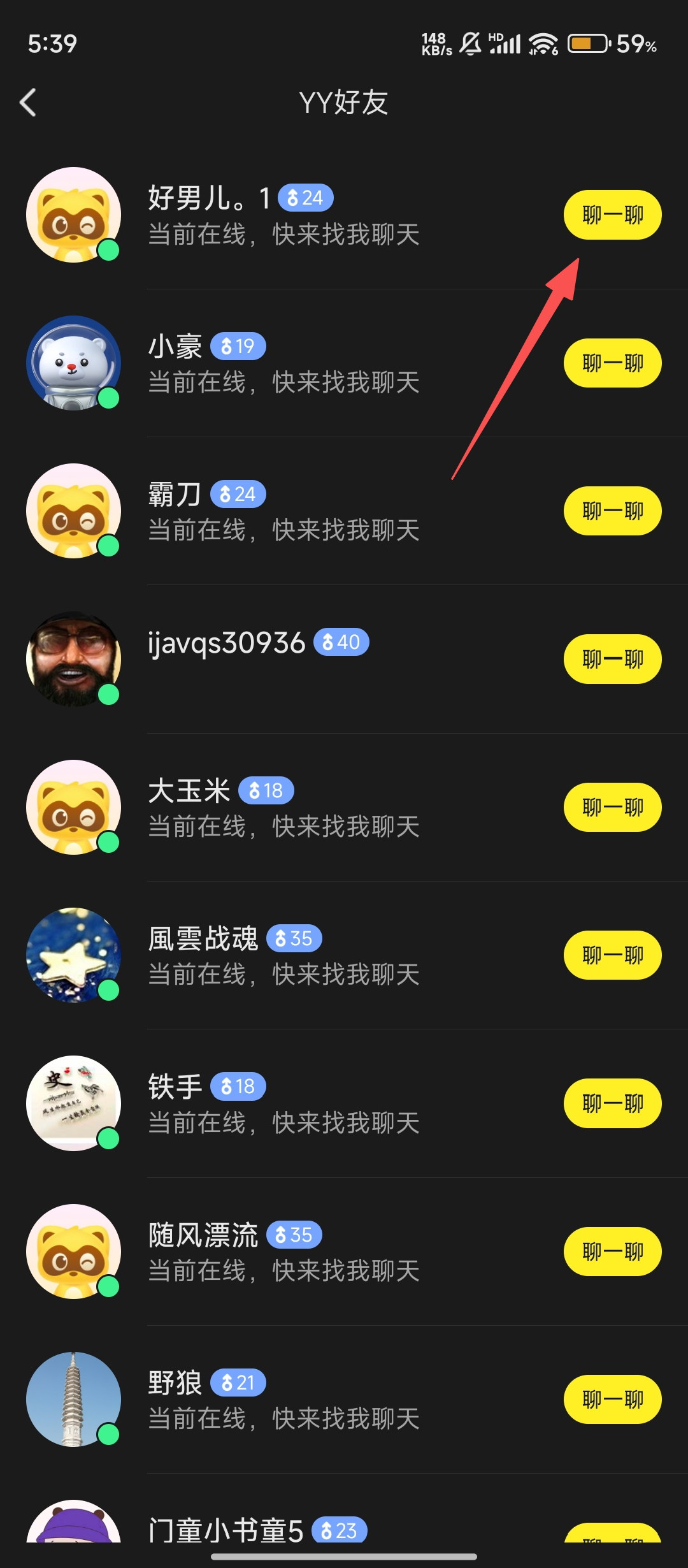Start chat with 小豪 via 聊一聊
The height and width of the screenshot is (1568, 688).
pyautogui.click(x=612, y=363)
